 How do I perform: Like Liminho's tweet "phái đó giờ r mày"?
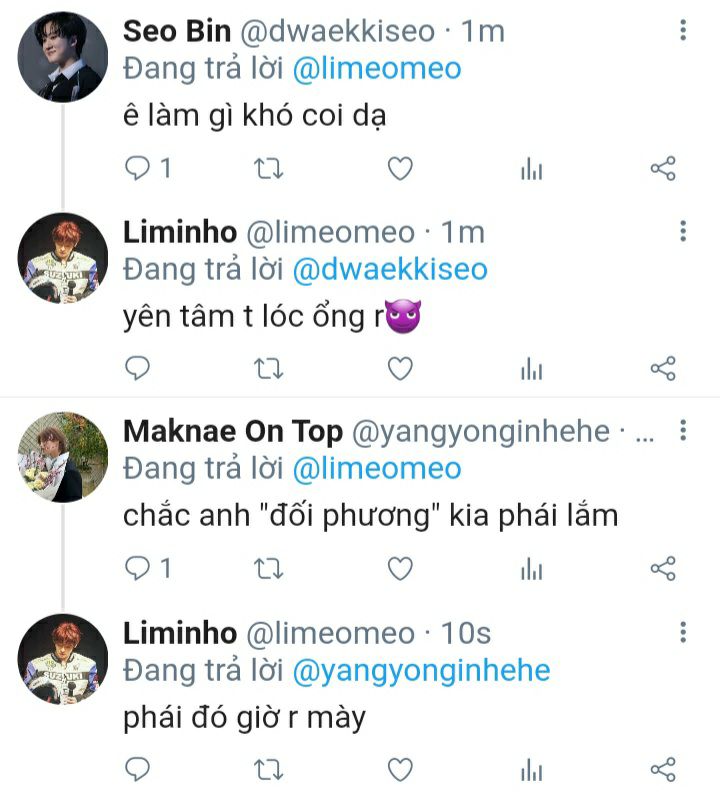(x=400, y=769)
